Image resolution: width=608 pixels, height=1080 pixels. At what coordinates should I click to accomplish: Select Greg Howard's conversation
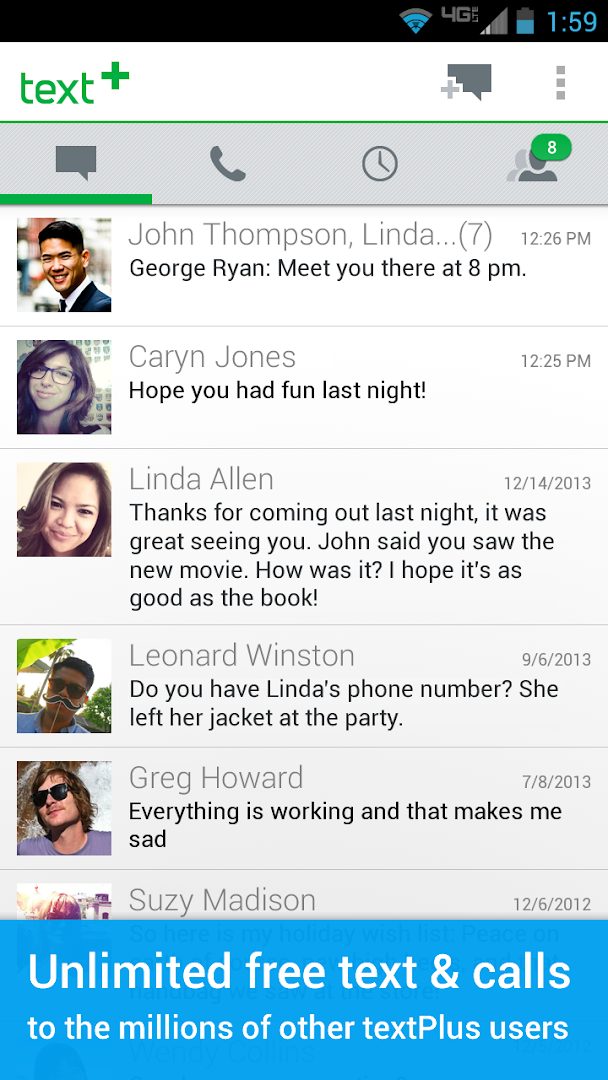click(304, 808)
